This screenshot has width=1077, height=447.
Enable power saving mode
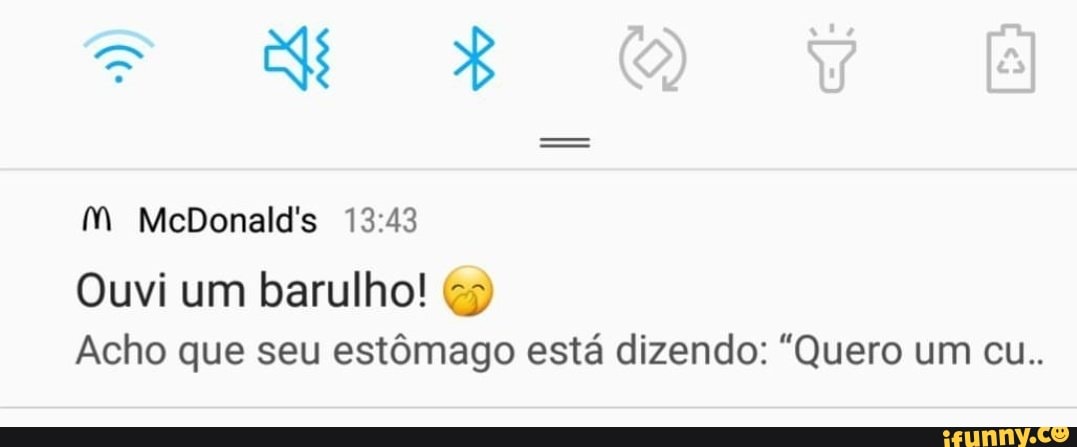(1010, 60)
